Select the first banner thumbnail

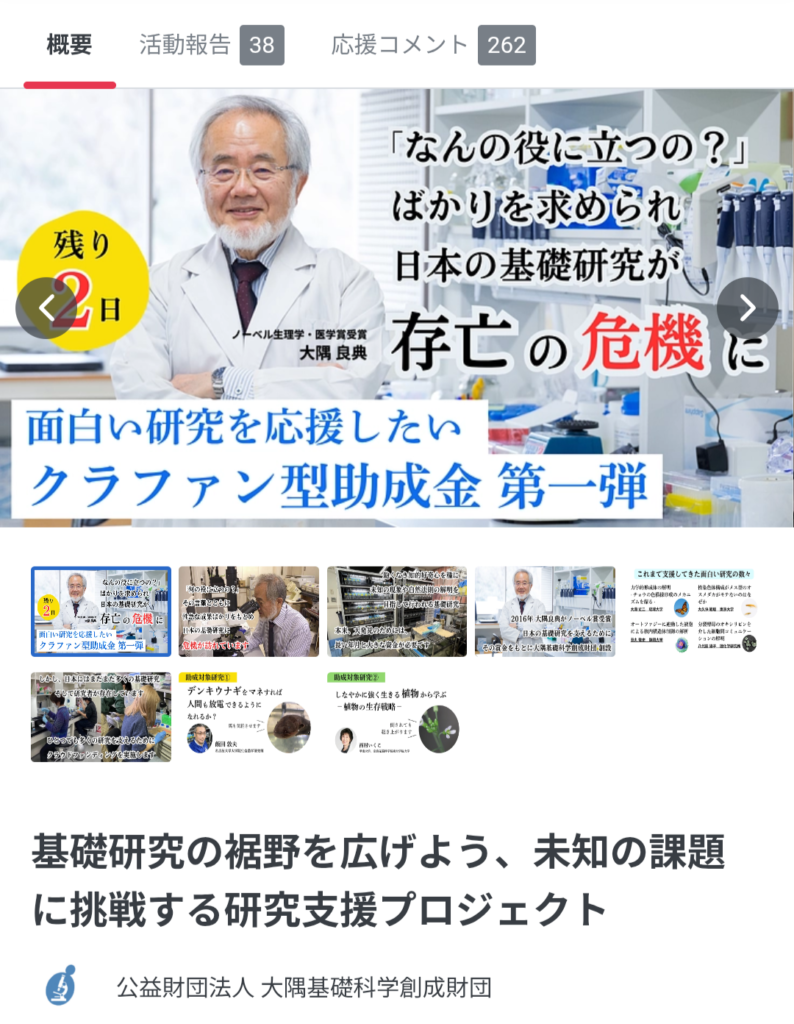coord(101,611)
